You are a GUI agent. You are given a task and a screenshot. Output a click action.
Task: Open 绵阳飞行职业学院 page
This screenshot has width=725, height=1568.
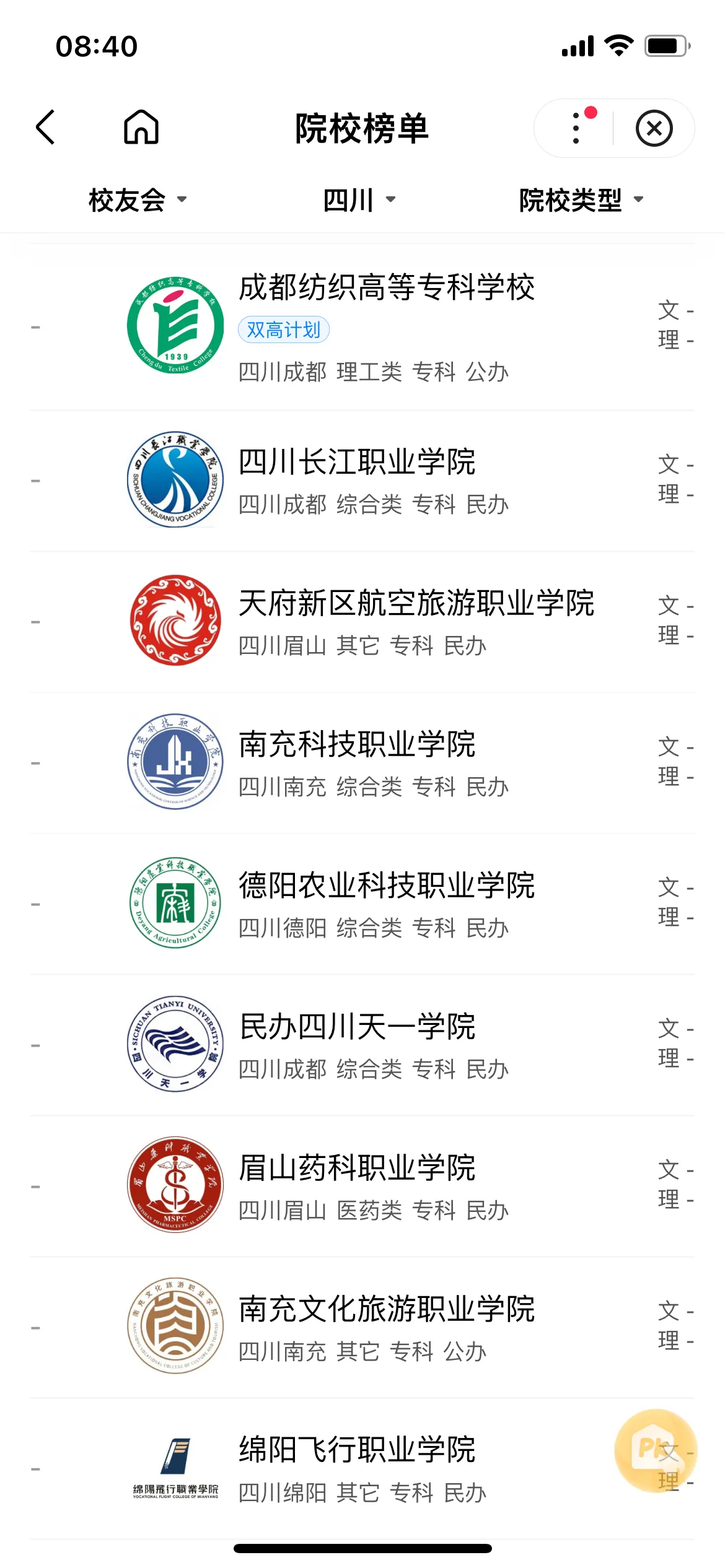pyautogui.click(x=357, y=1451)
